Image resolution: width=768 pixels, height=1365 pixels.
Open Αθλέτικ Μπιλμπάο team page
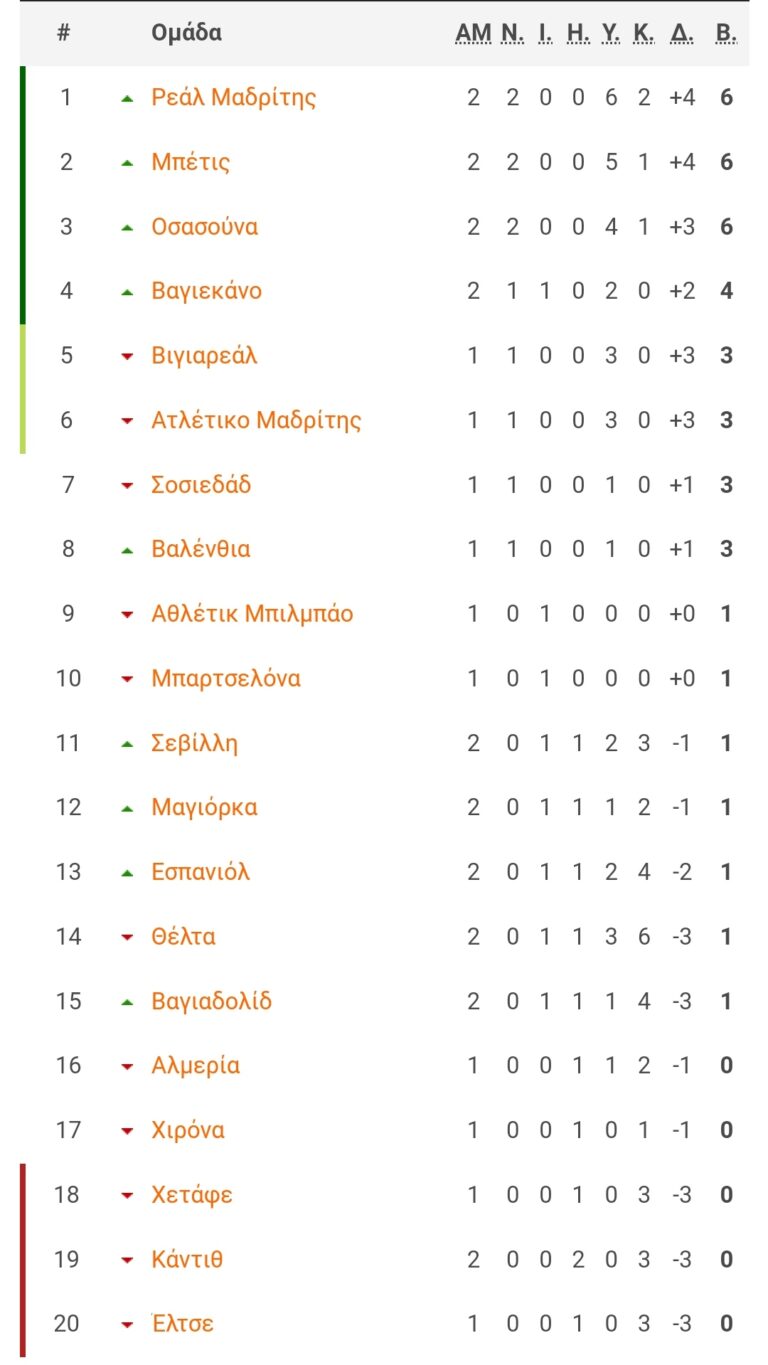(252, 614)
